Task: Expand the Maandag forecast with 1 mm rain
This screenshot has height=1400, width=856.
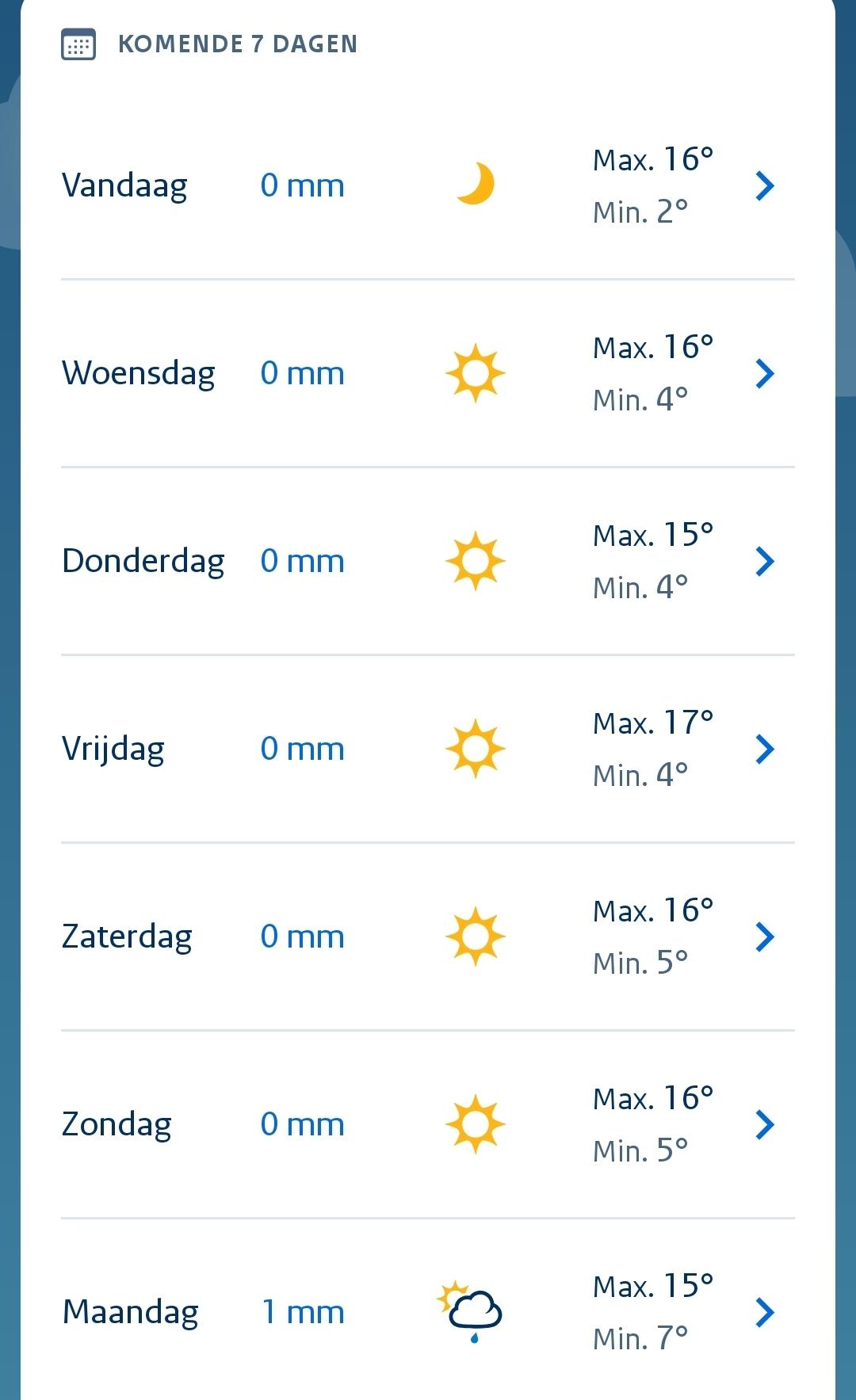Action: [428, 1312]
